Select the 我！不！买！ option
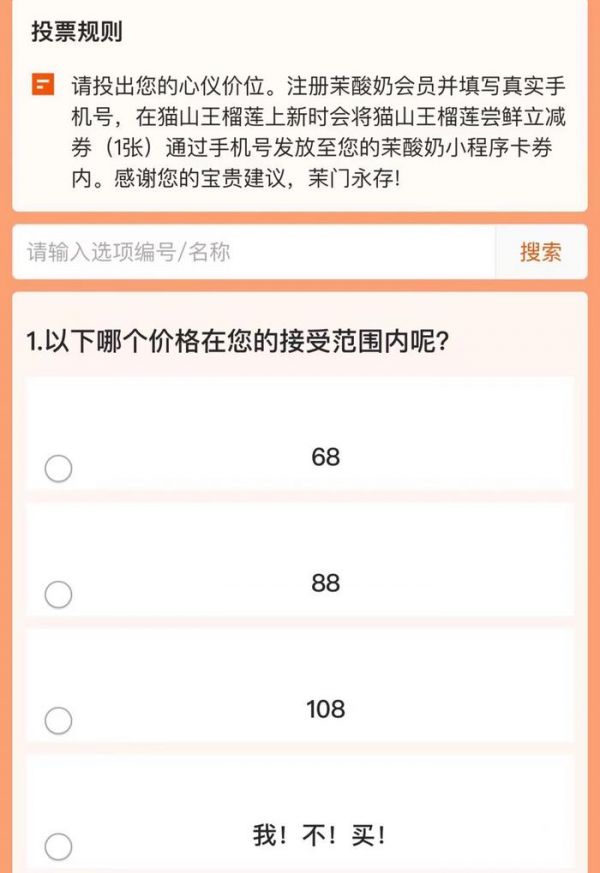This screenshot has width=600, height=873. click(59, 846)
